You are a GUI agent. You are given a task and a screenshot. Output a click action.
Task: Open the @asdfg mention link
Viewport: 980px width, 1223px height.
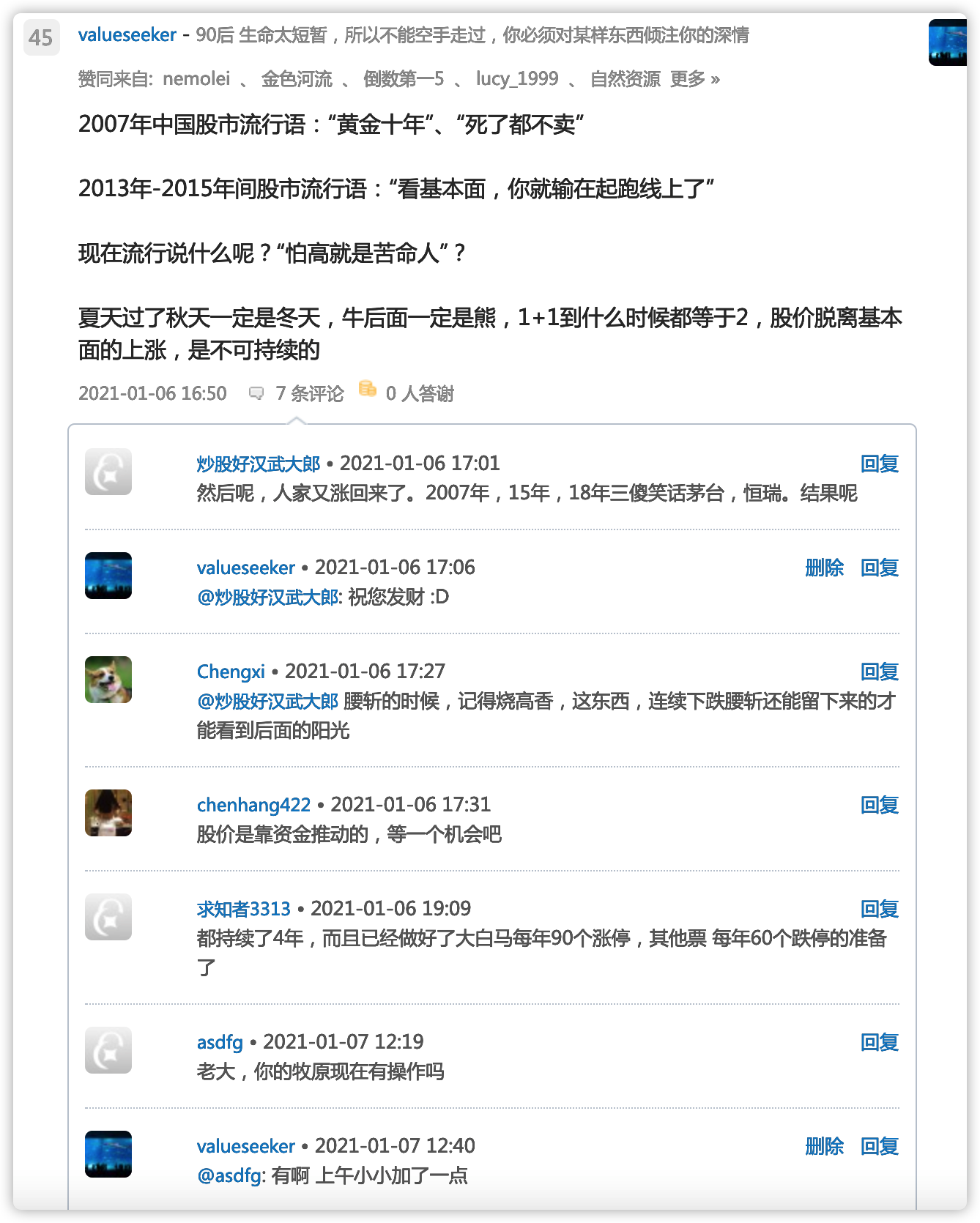pyautogui.click(x=229, y=1176)
